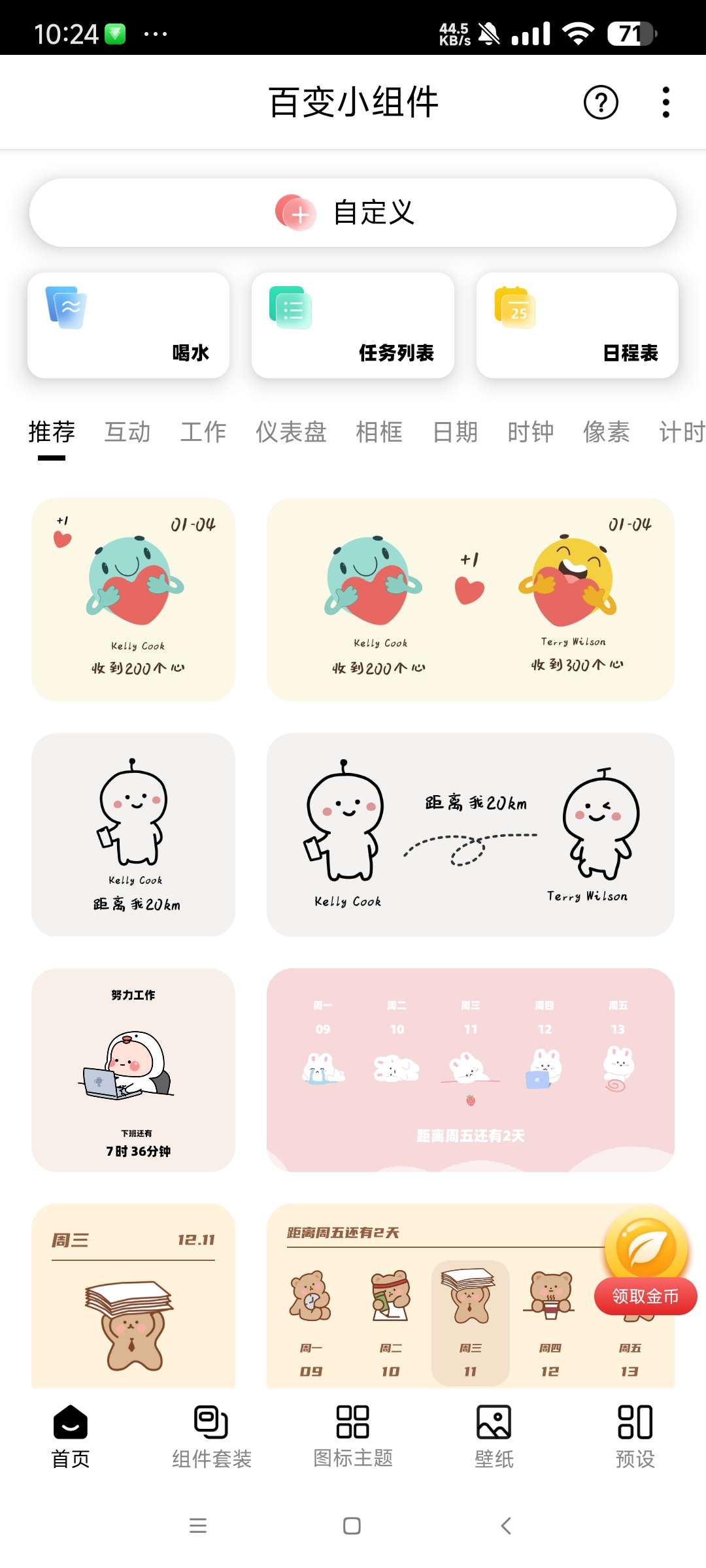Screen dimensions: 706x1568
Task: Open the help question mark icon
Action: [601, 103]
